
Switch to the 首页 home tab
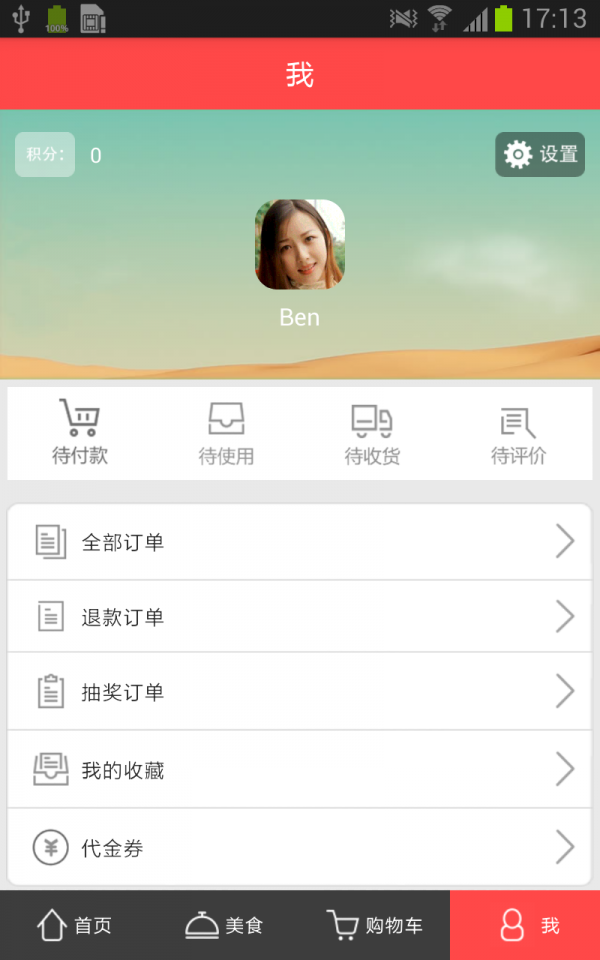click(75, 926)
